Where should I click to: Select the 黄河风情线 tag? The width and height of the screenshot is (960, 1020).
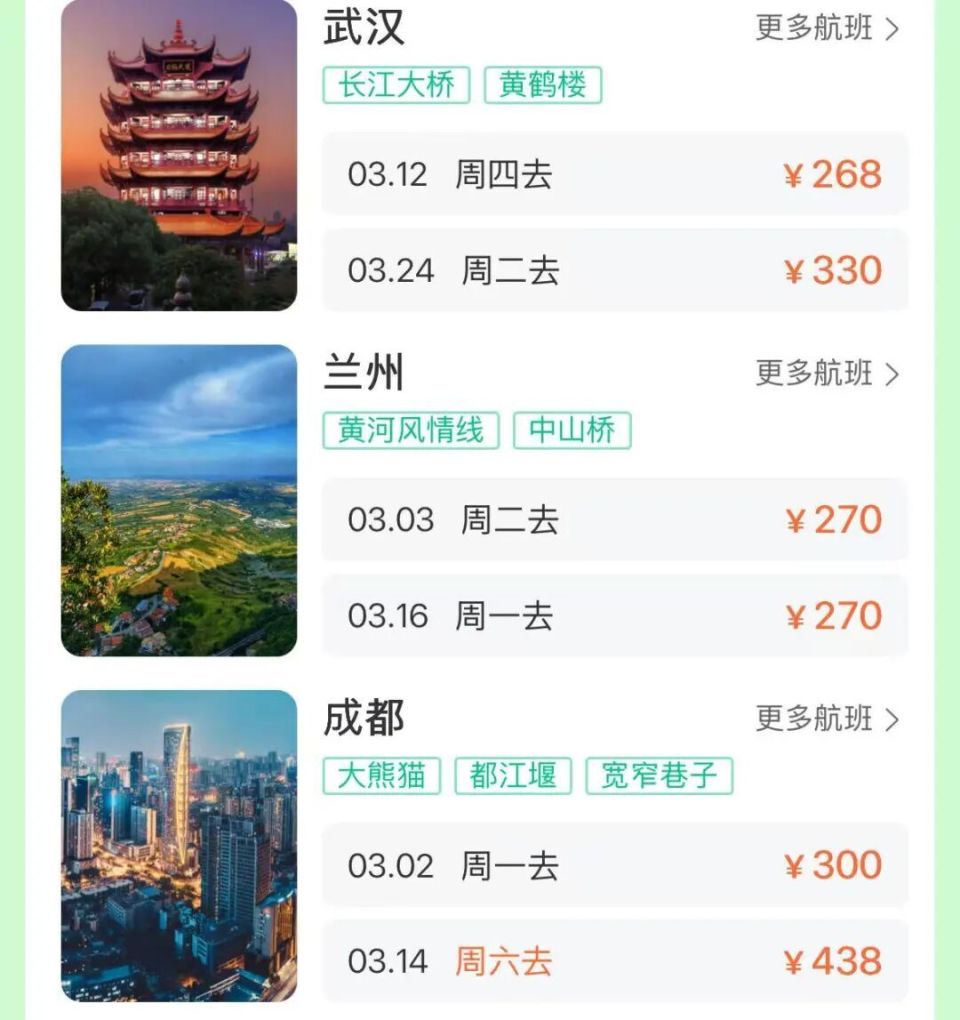click(410, 430)
